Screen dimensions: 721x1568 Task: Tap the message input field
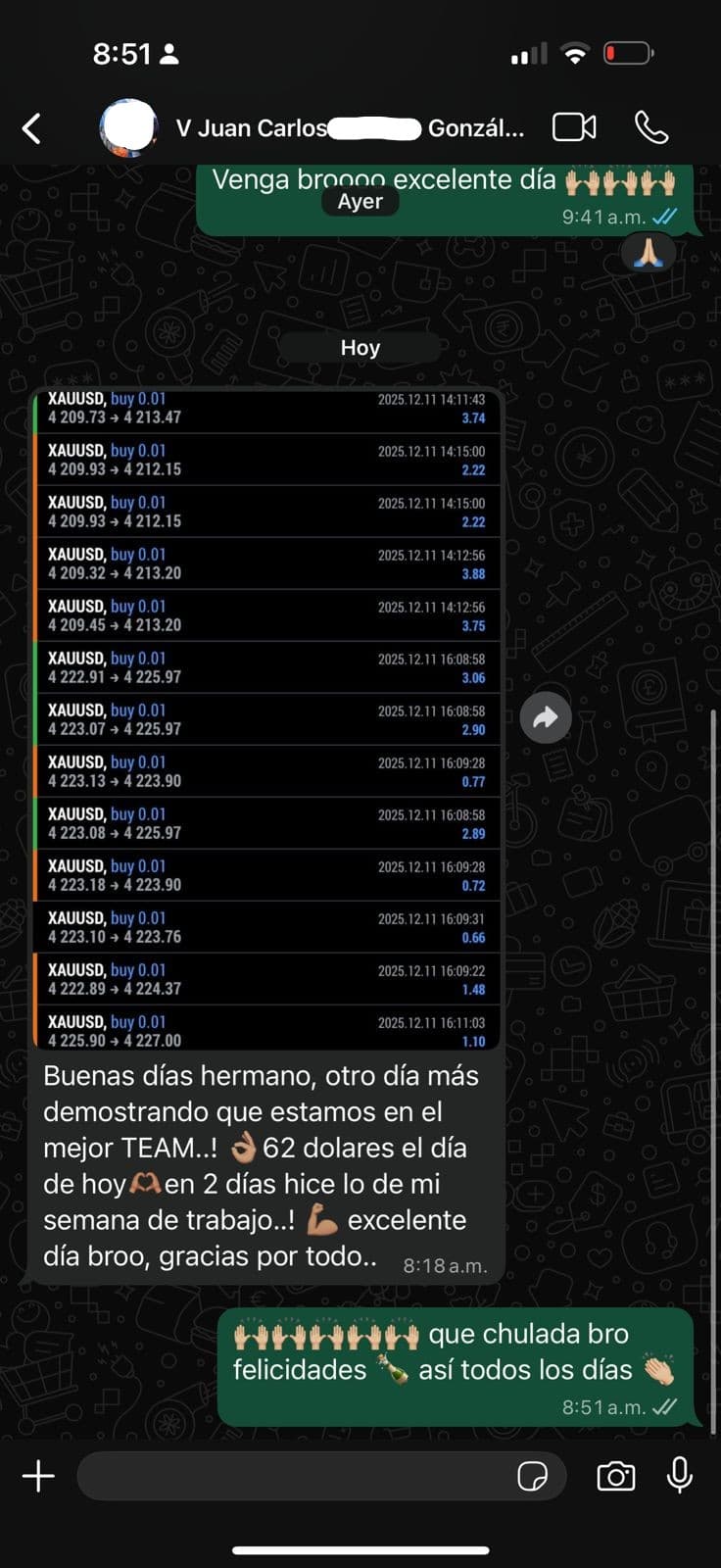(294, 1476)
